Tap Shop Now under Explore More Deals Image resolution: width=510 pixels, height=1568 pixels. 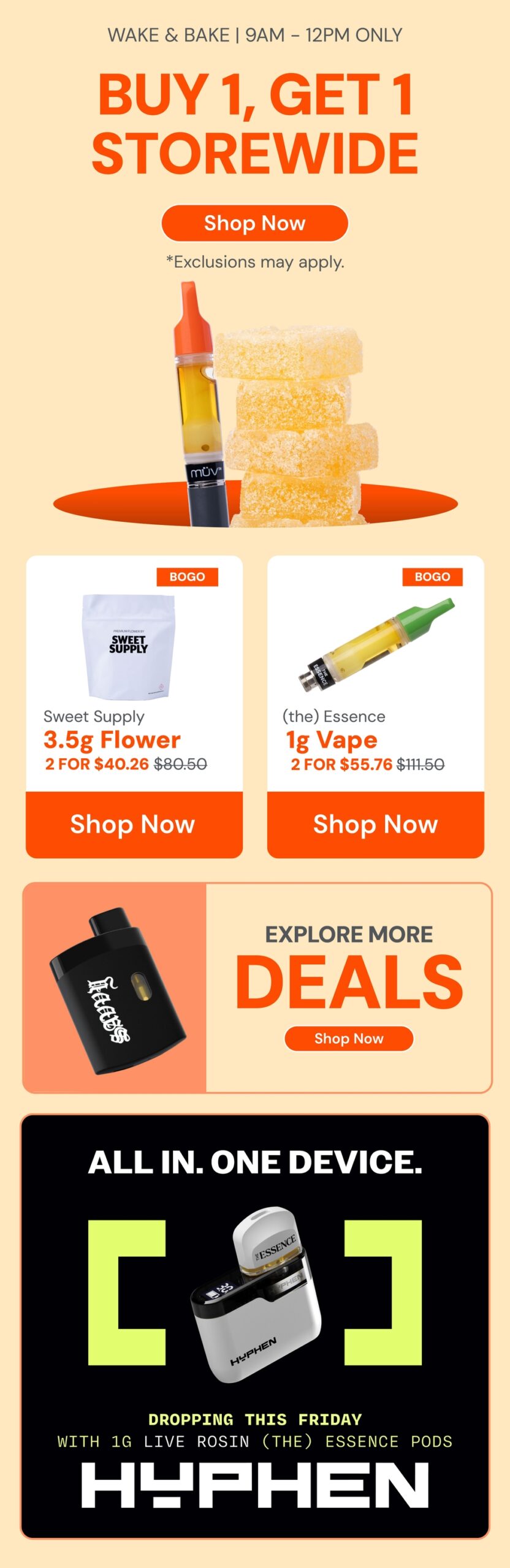point(348,1039)
